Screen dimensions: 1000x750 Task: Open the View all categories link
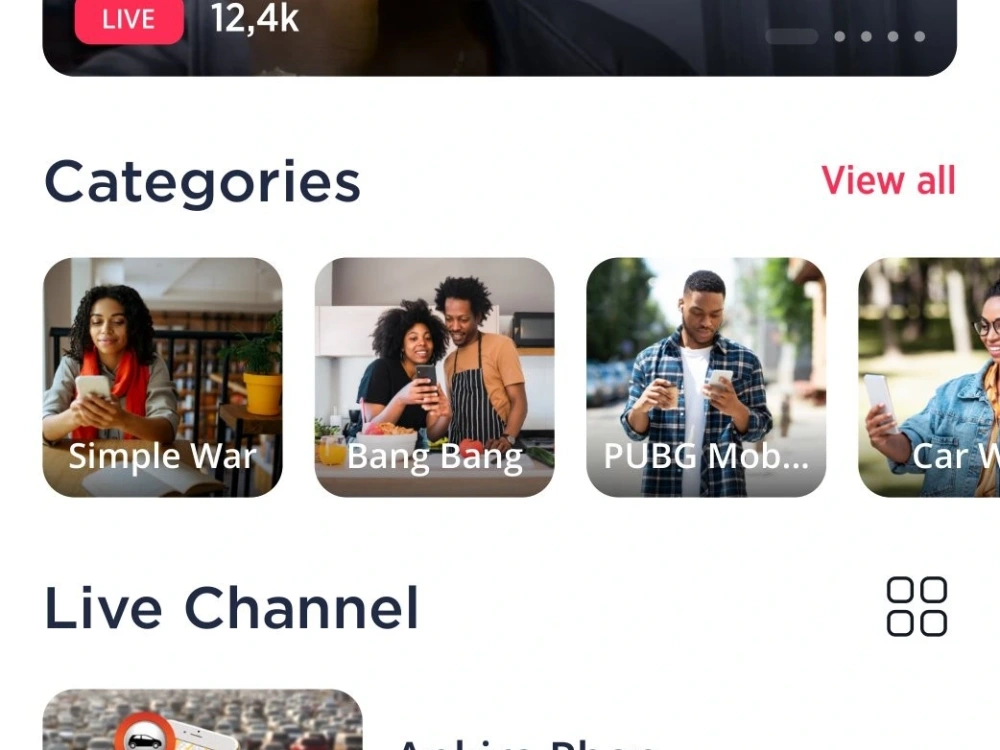tap(888, 181)
